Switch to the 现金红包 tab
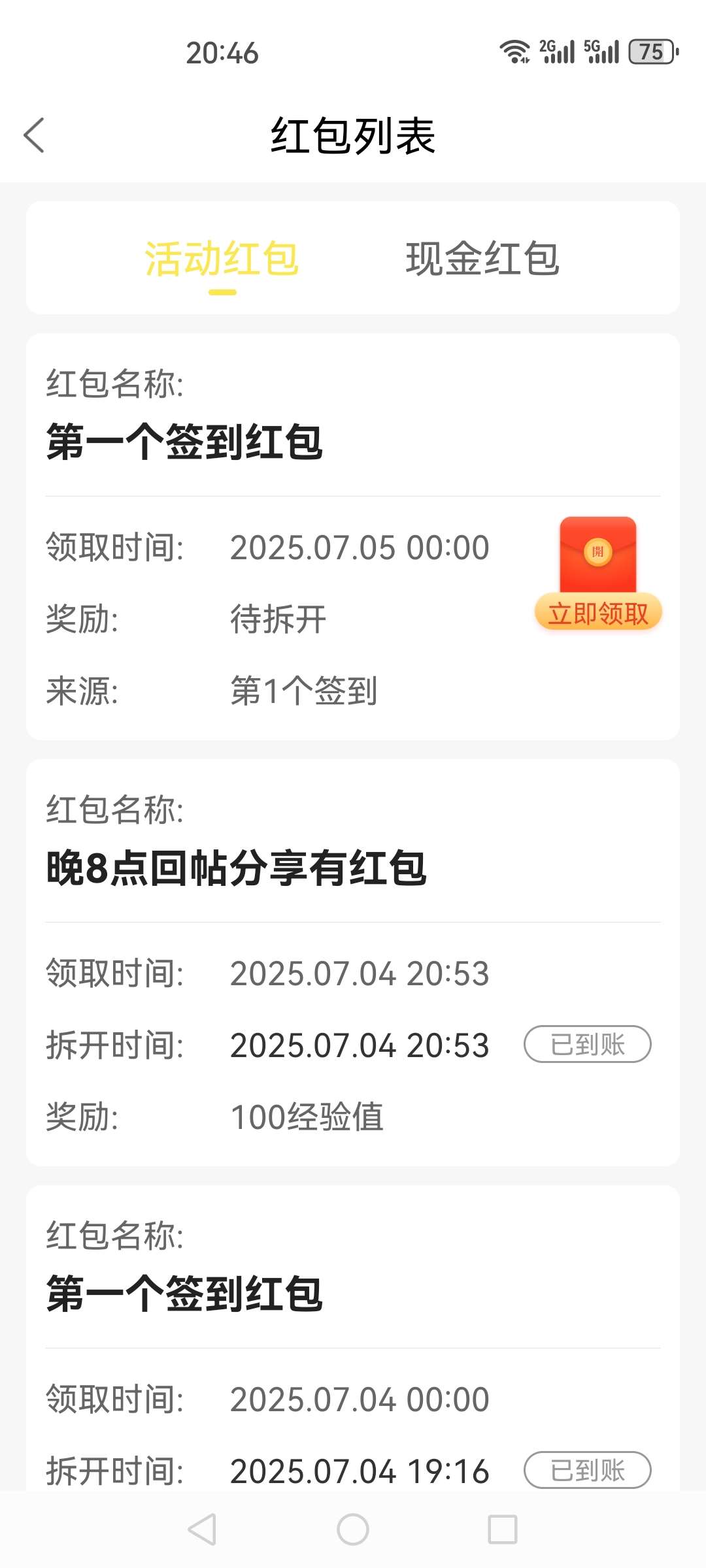The width and height of the screenshot is (706, 1568). point(482,259)
